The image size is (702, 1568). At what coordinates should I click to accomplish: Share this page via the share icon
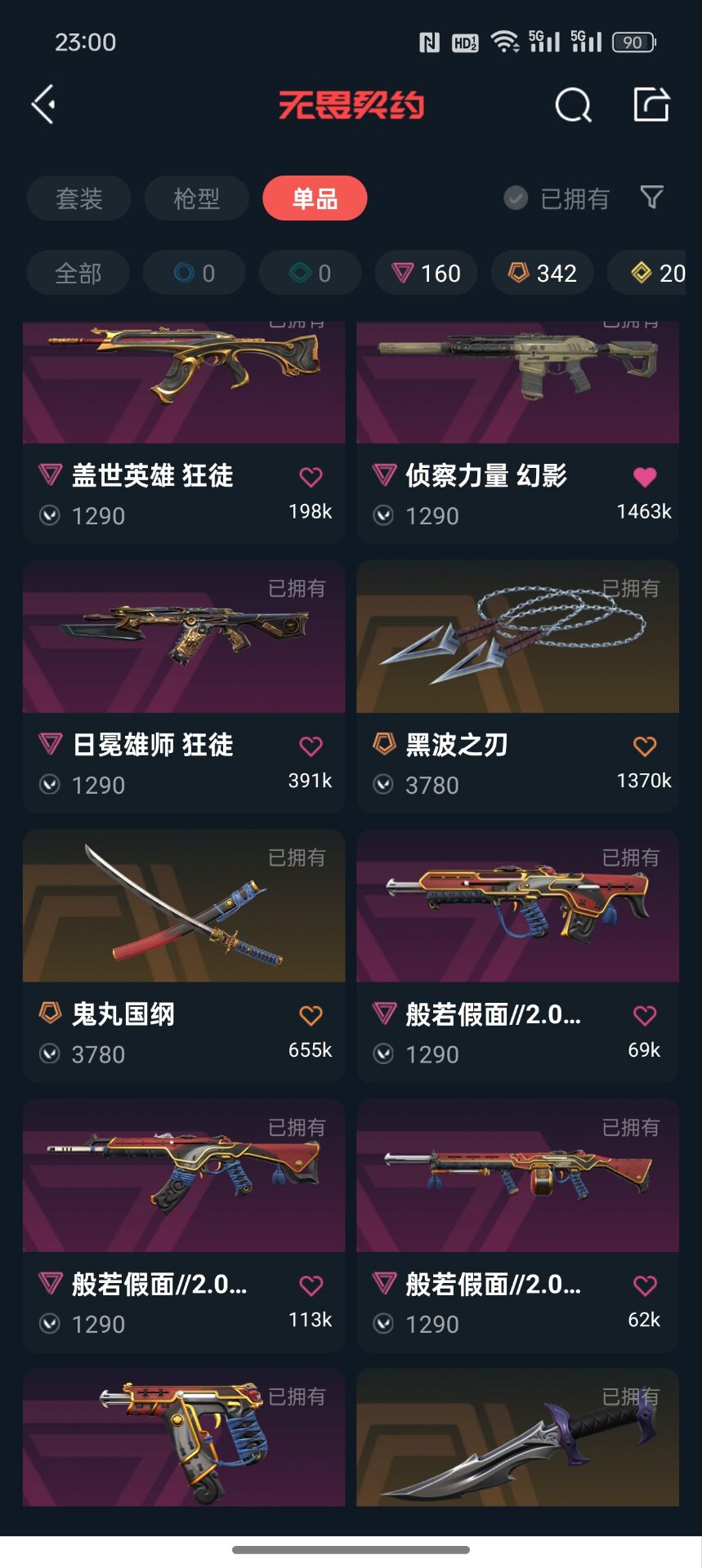click(651, 105)
